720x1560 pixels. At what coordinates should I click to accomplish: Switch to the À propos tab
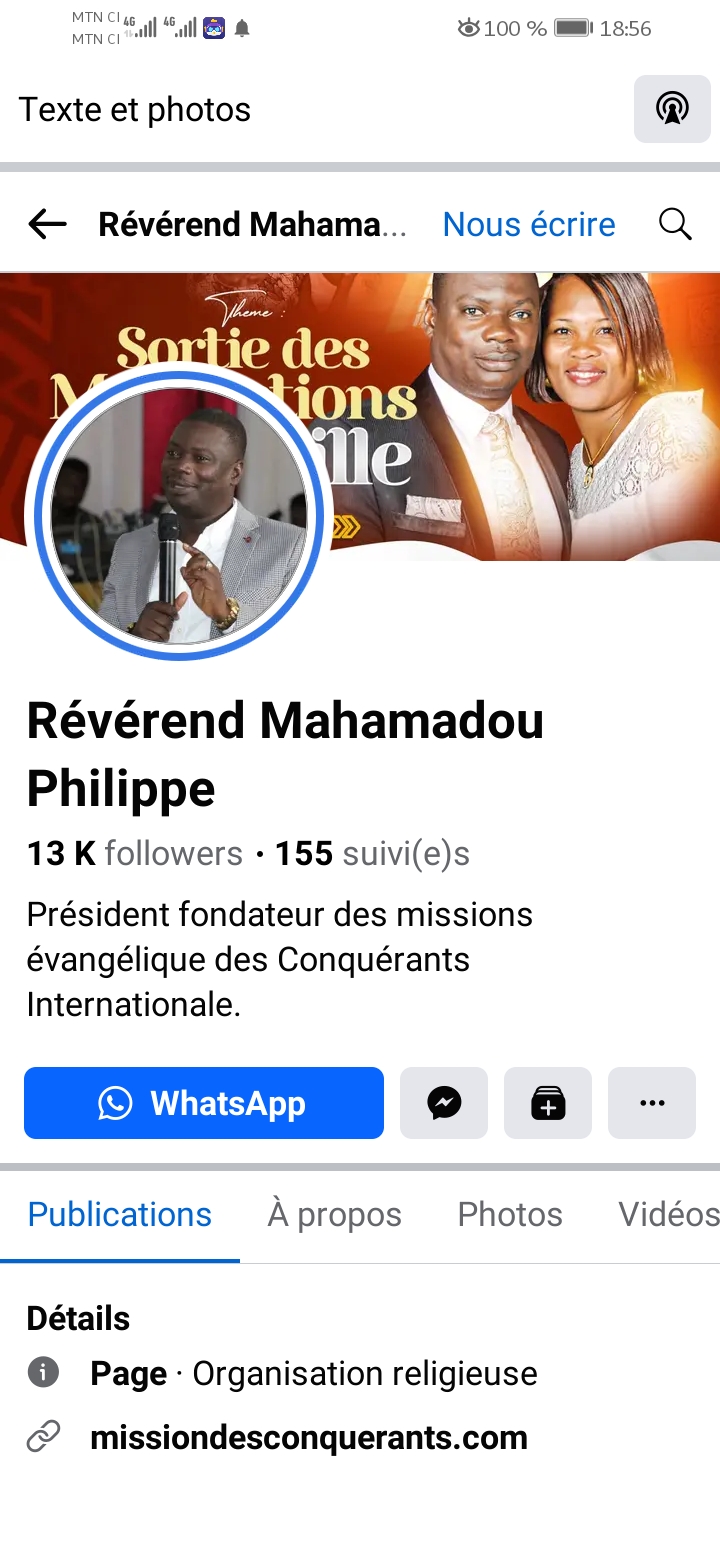334,1214
